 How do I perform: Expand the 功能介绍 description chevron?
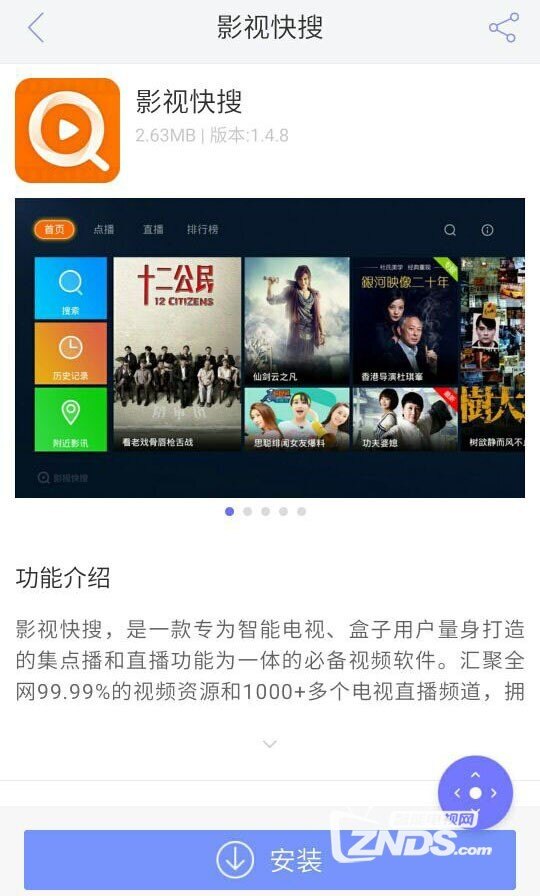click(270, 743)
